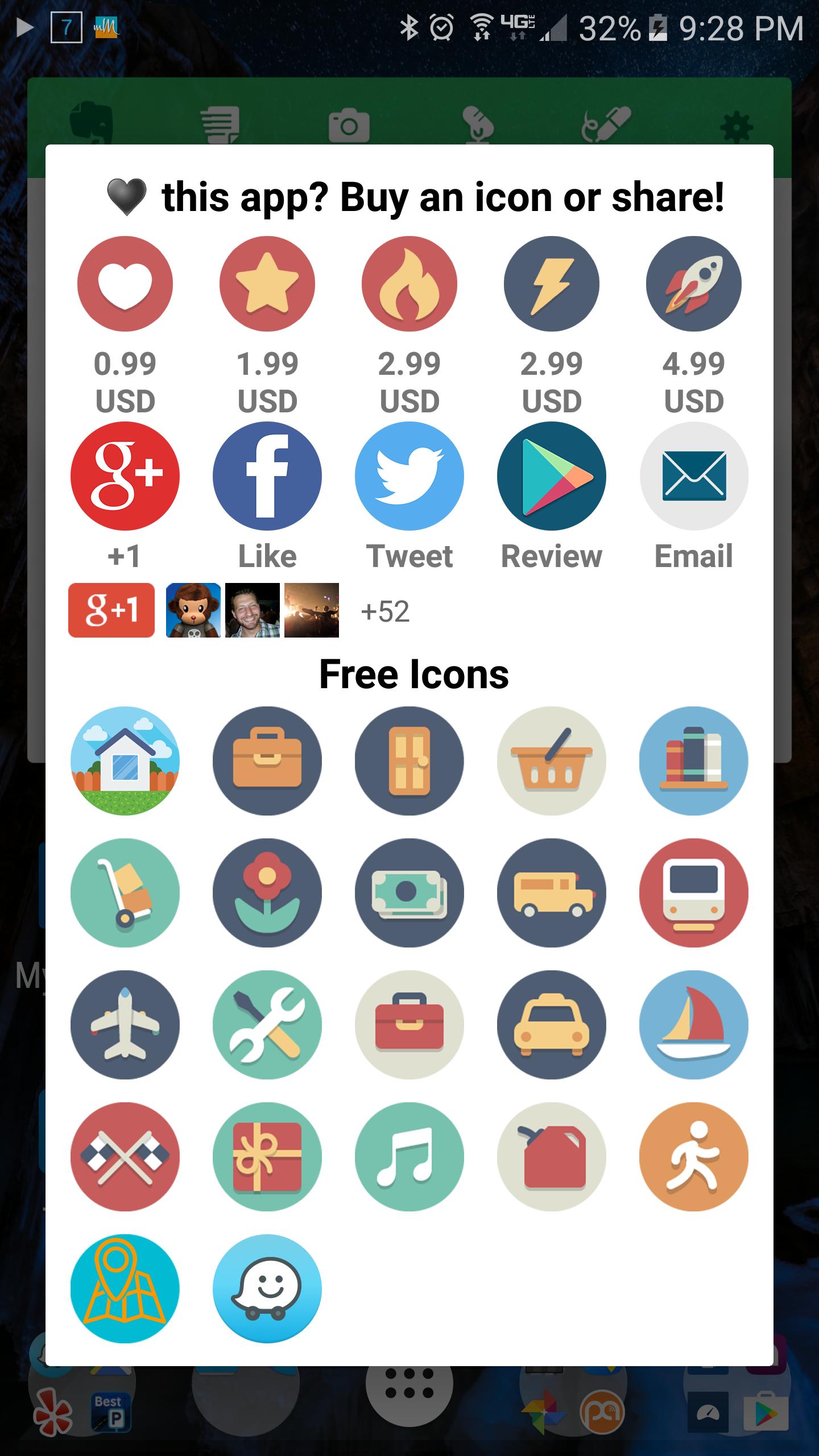
Task: Share the app via Email
Action: pos(693,476)
